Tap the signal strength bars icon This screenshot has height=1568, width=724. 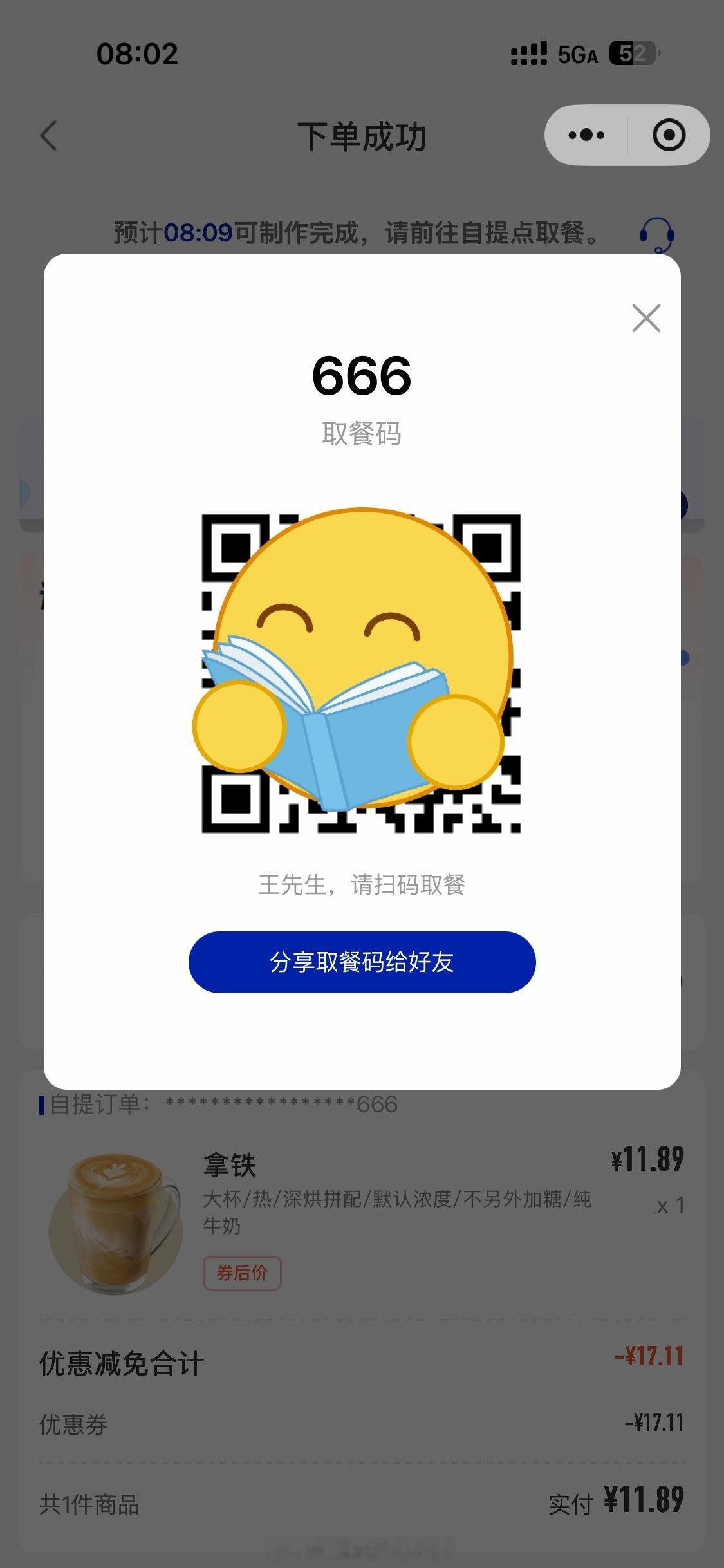[x=528, y=56]
